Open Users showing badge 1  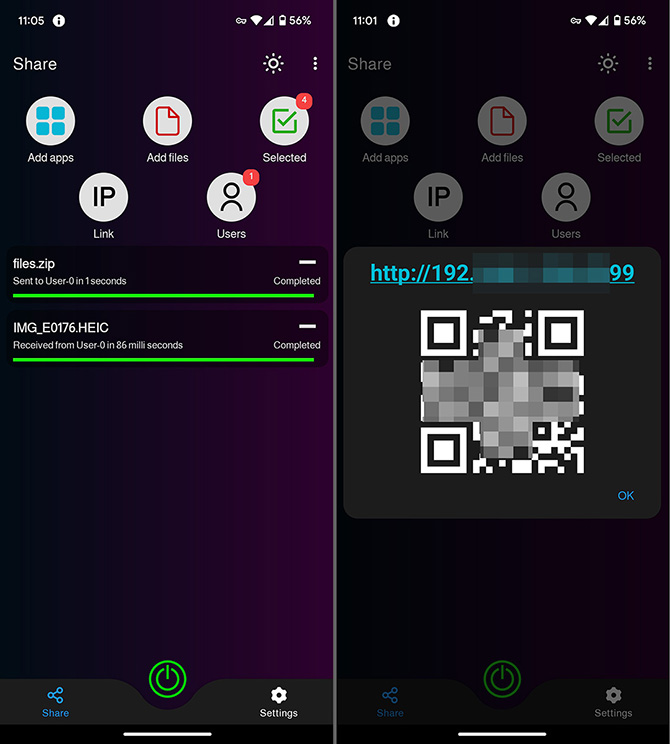[x=231, y=198]
